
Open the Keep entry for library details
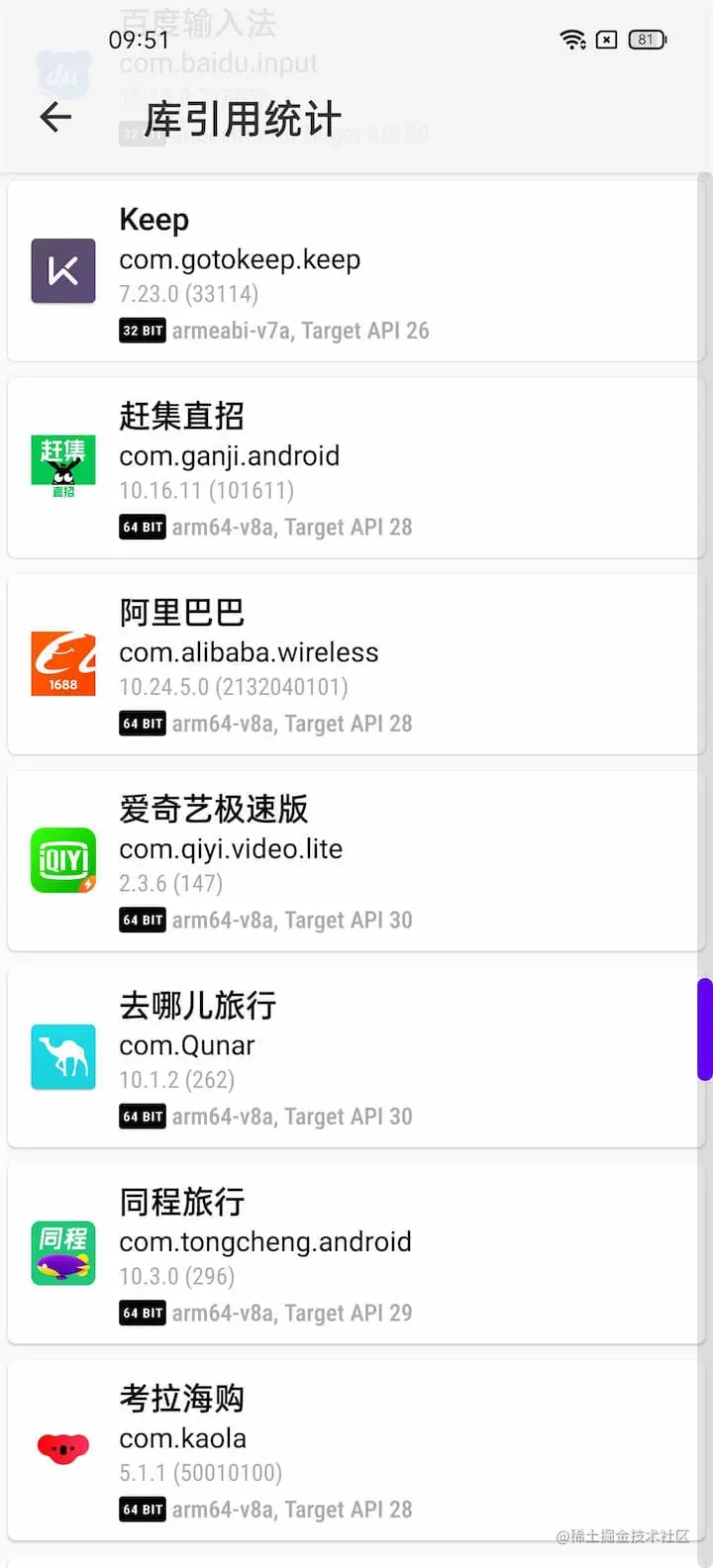(x=356, y=269)
